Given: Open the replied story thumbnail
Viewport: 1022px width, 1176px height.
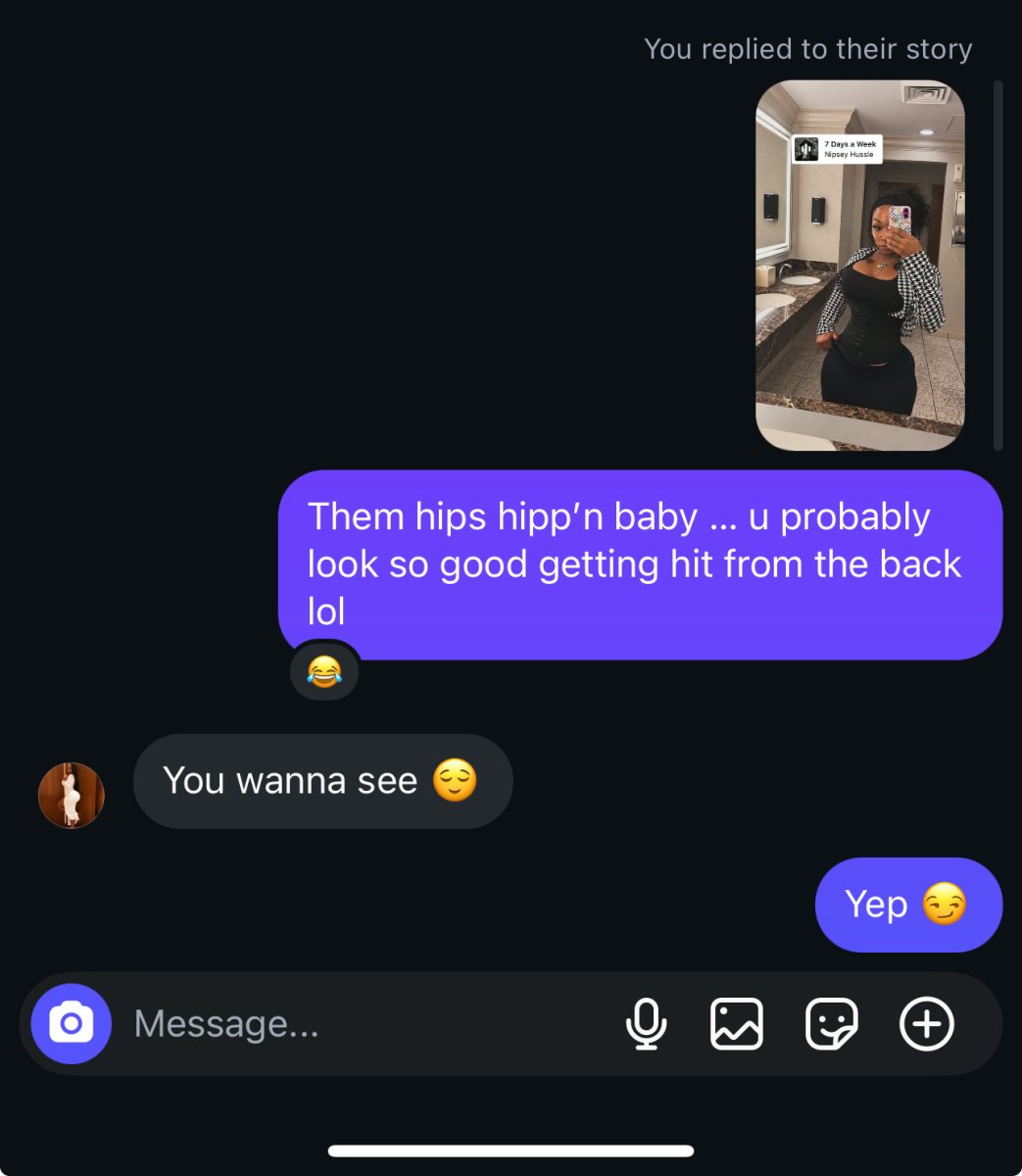Looking at the screenshot, I should tap(860, 265).
